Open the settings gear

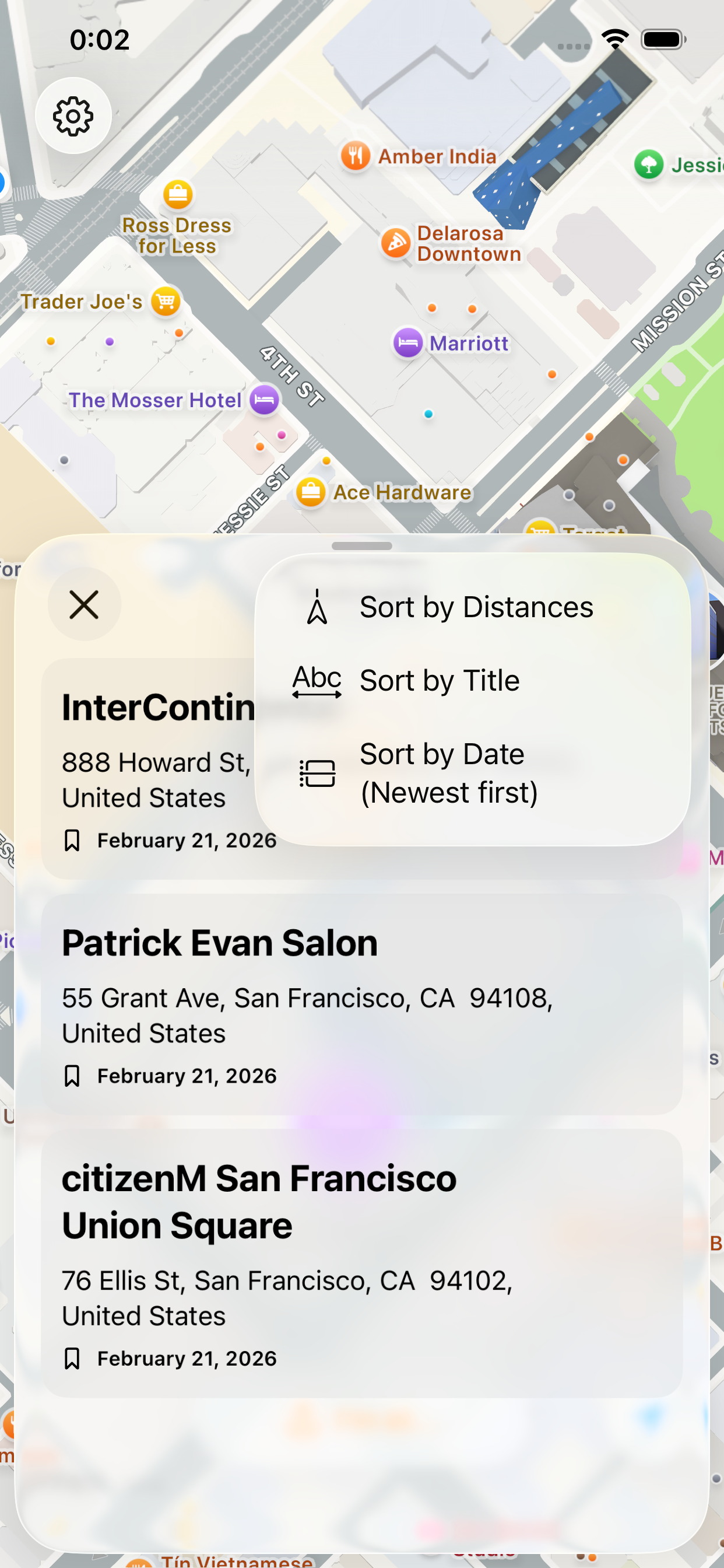[73, 116]
